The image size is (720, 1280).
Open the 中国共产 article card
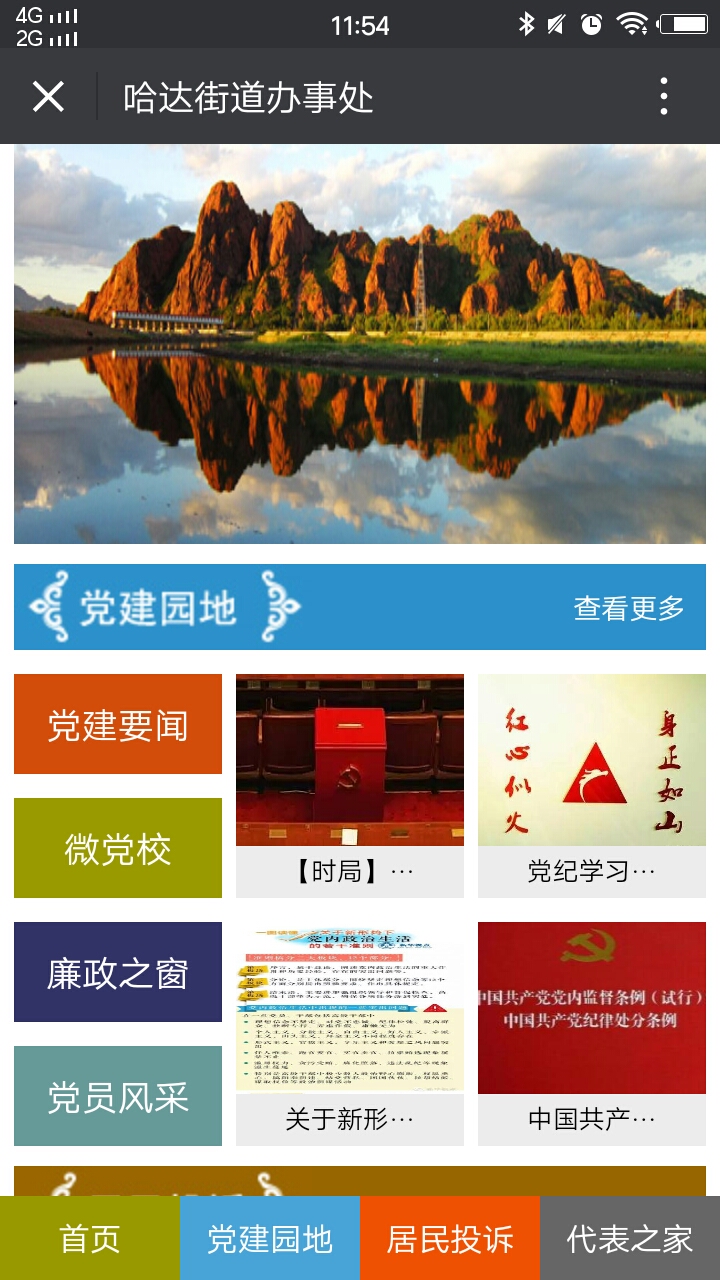tap(592, 1033)
